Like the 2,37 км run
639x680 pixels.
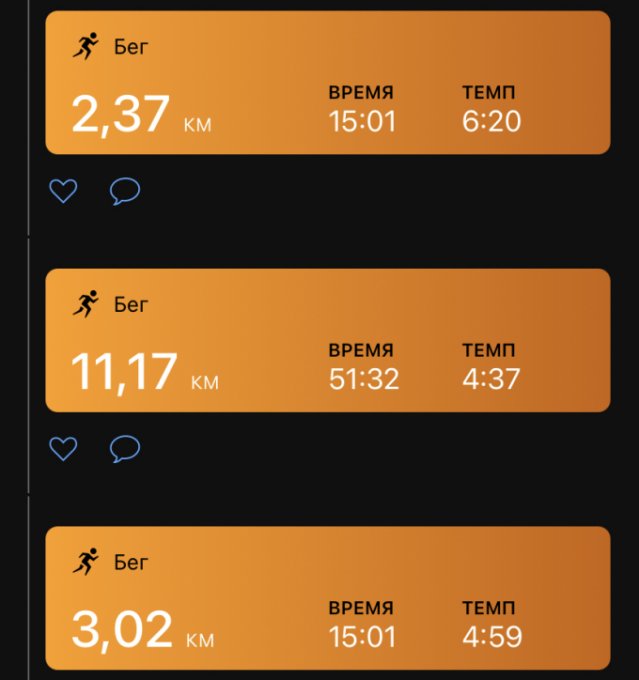(x=63, y=190)
